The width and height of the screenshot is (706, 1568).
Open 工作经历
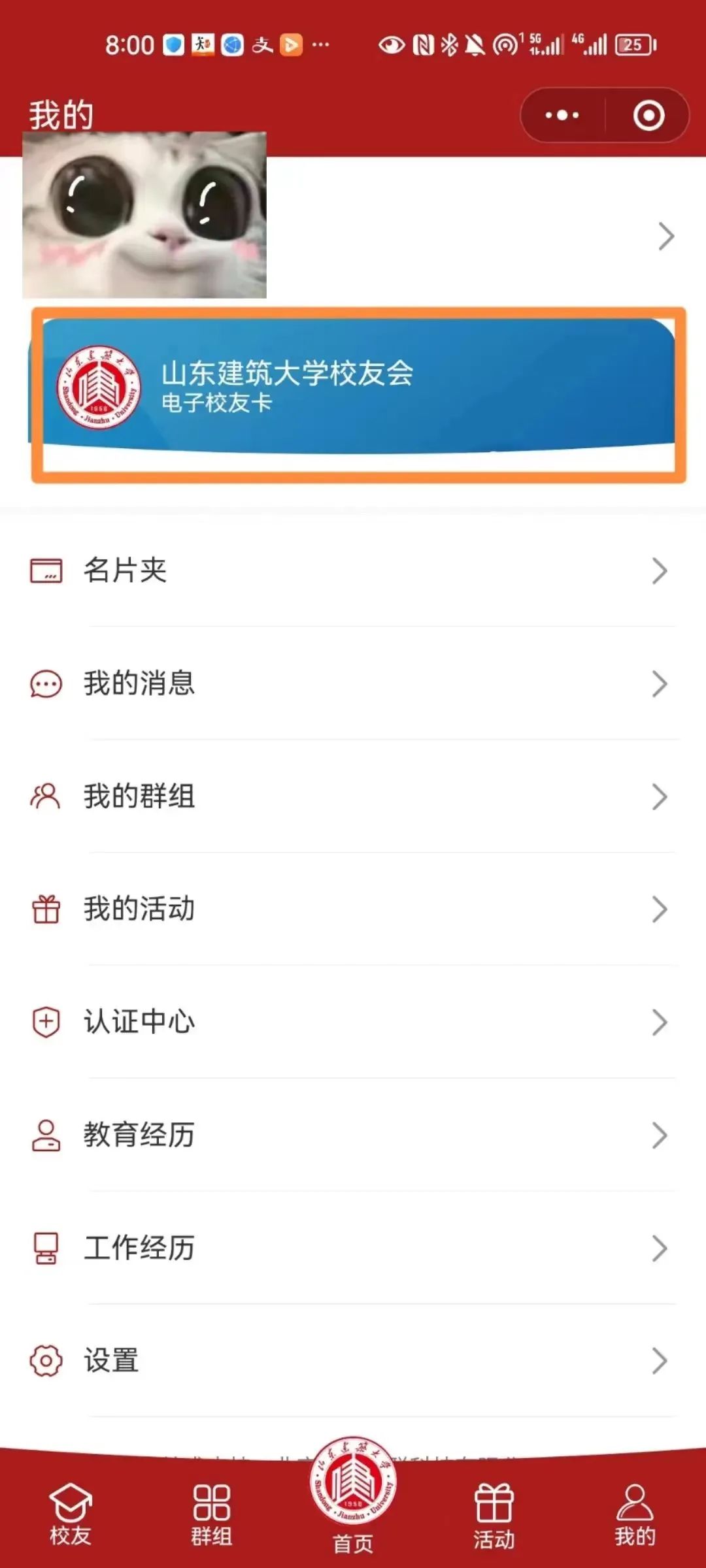[353, 1248]
